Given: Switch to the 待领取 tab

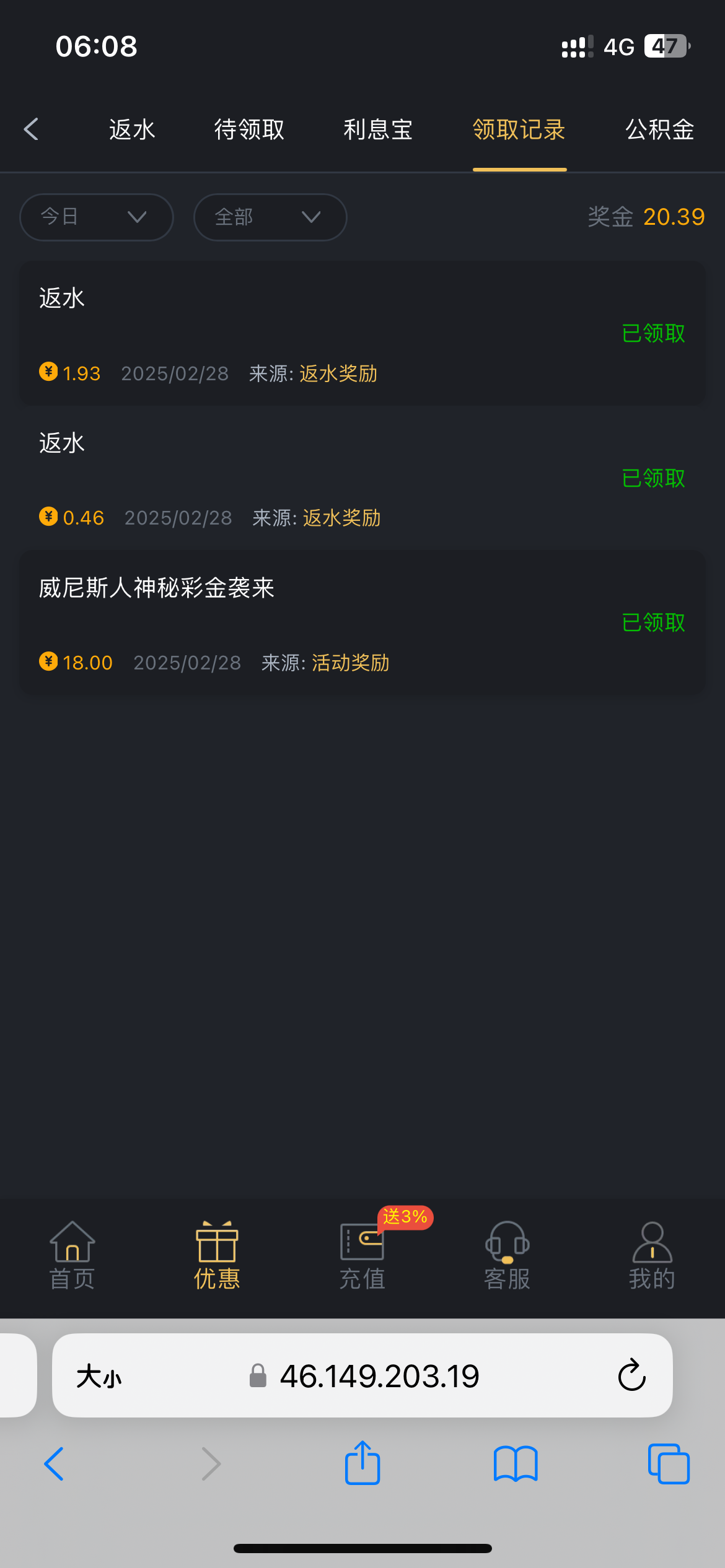Looking at the screenshot, I should point(249,129).
